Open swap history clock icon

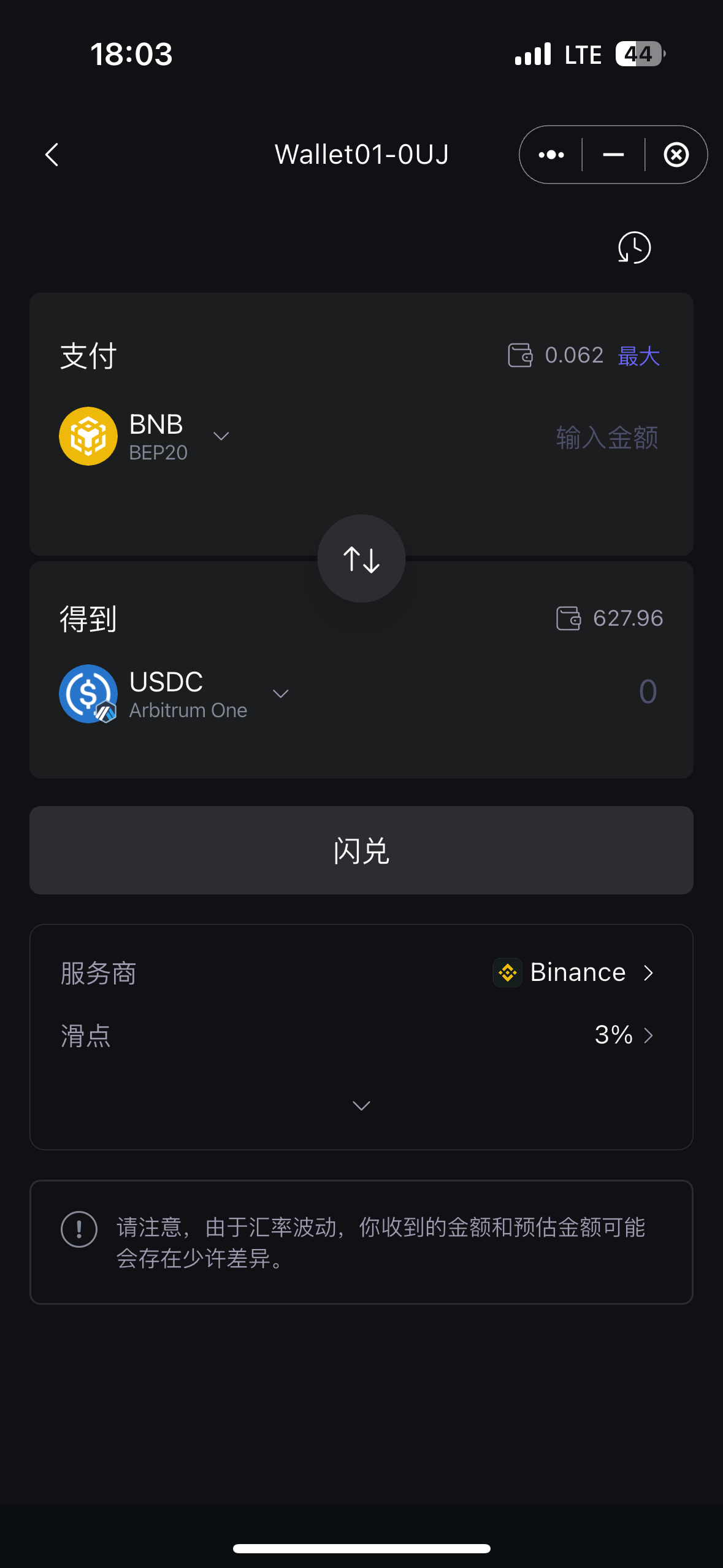[633, 248]
